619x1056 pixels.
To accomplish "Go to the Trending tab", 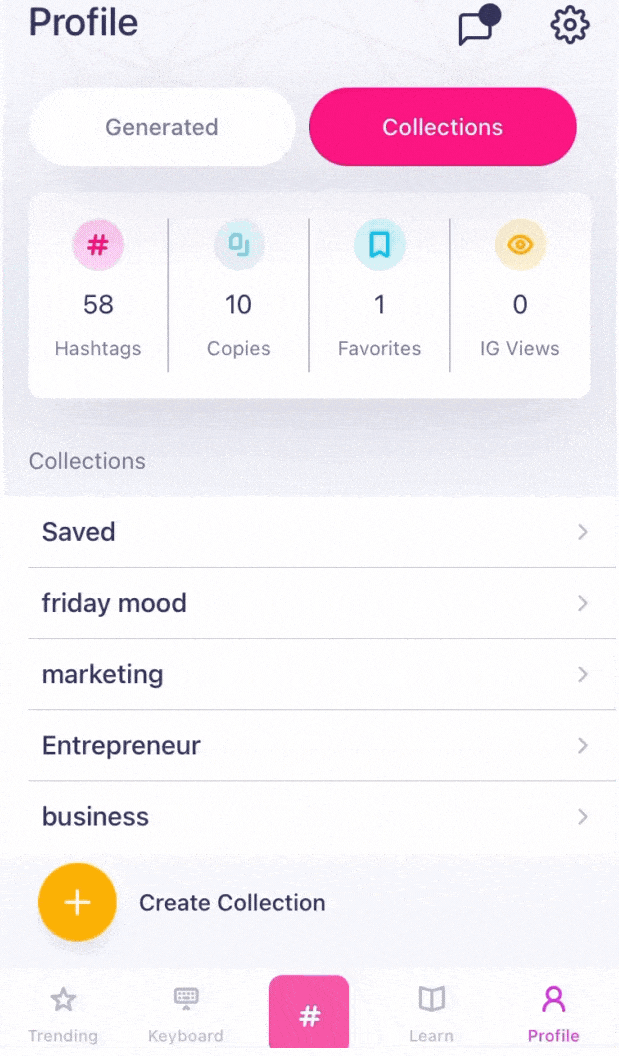I will coord(63,1012).
